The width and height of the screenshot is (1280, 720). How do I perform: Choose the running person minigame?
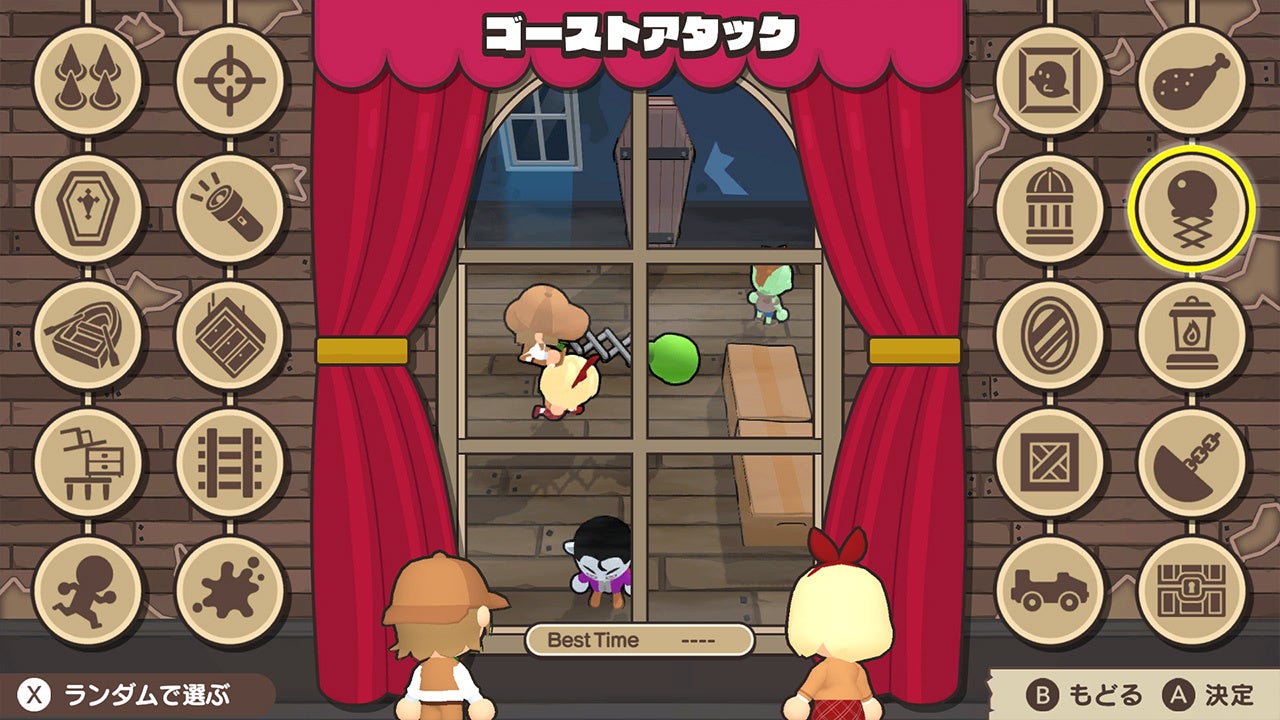pos(88,590)
